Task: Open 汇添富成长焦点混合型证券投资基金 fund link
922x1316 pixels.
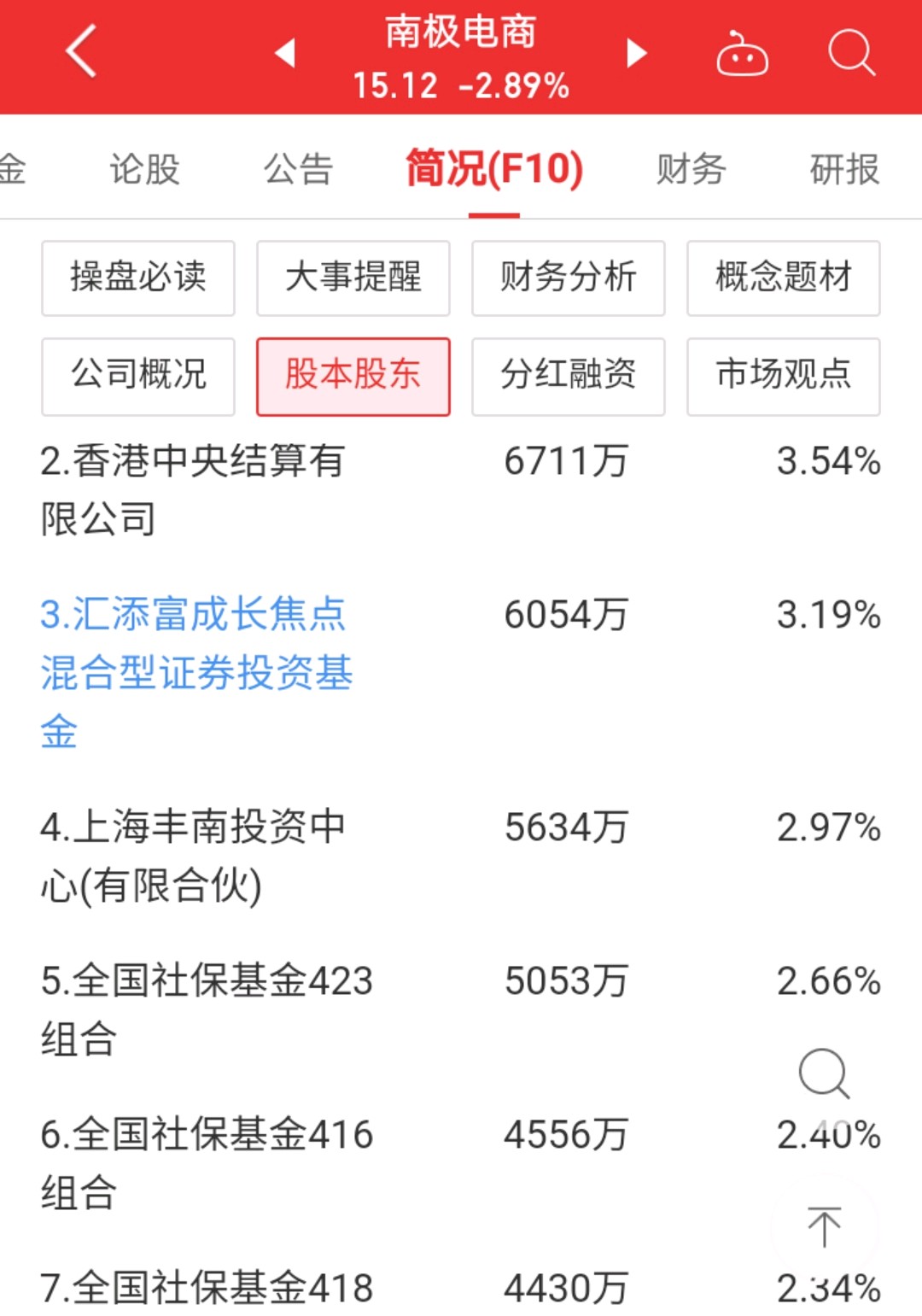Action: 195,673
